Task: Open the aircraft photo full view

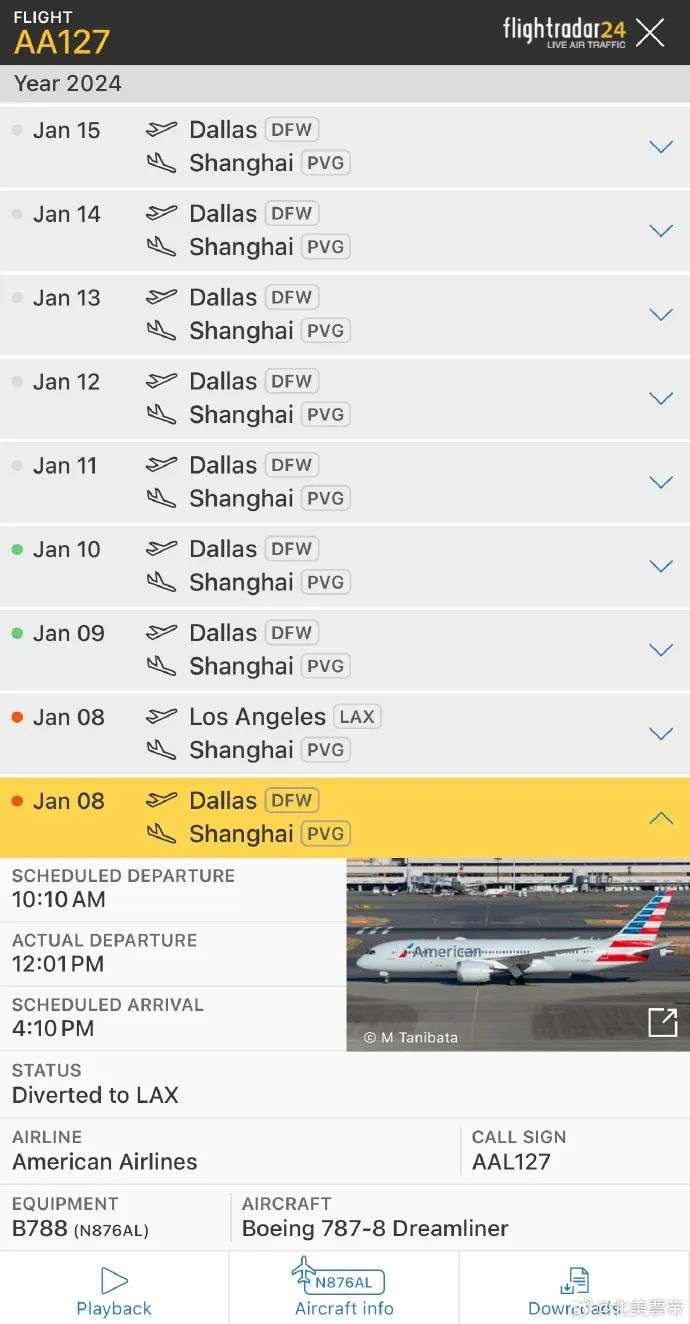Action: (x=662, y=1023)
